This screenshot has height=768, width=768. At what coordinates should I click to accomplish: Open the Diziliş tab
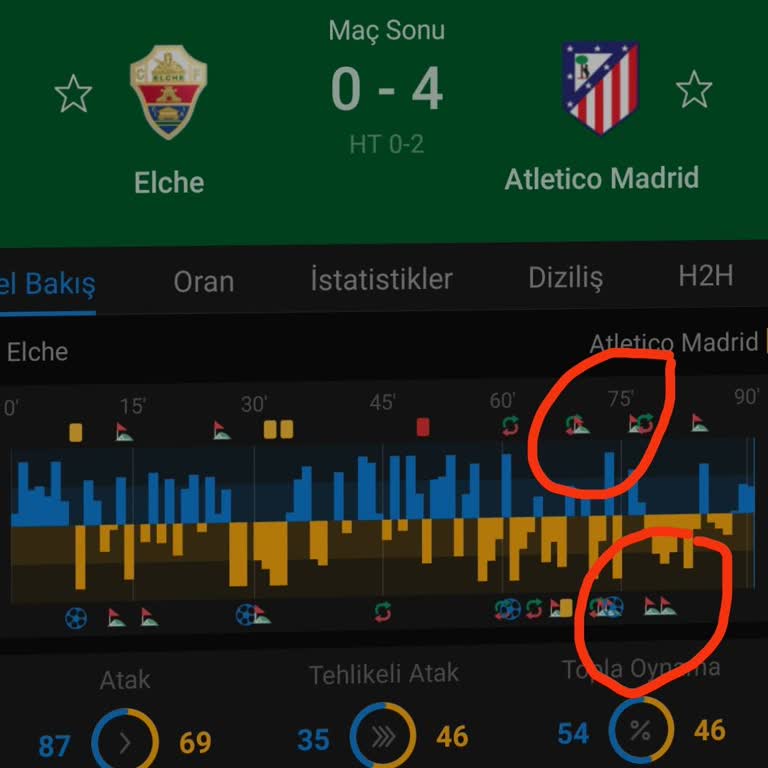[x=565, y=278]
